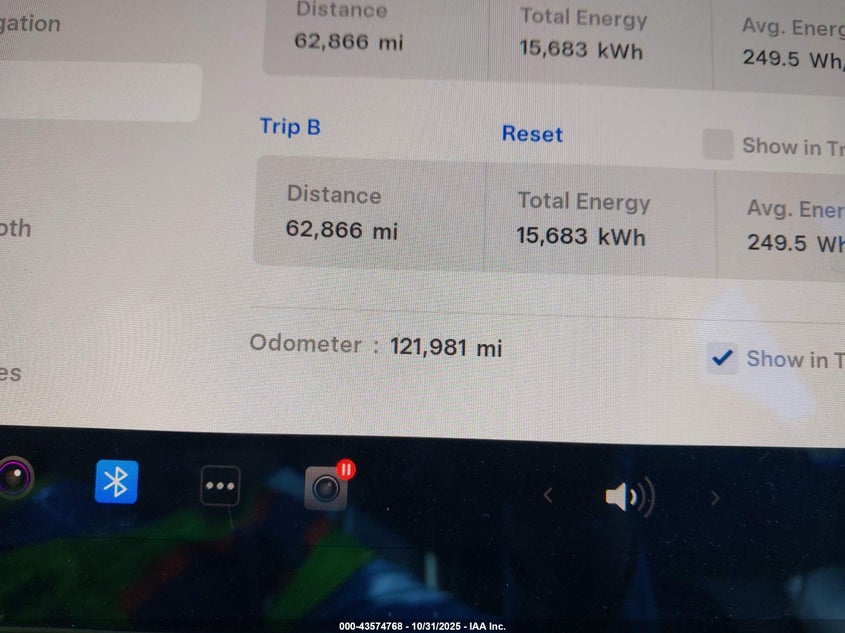Open the dashcam icon with red badge
Image resolution: width=845 pixels, height=633 pixels.
click(326, 488)
